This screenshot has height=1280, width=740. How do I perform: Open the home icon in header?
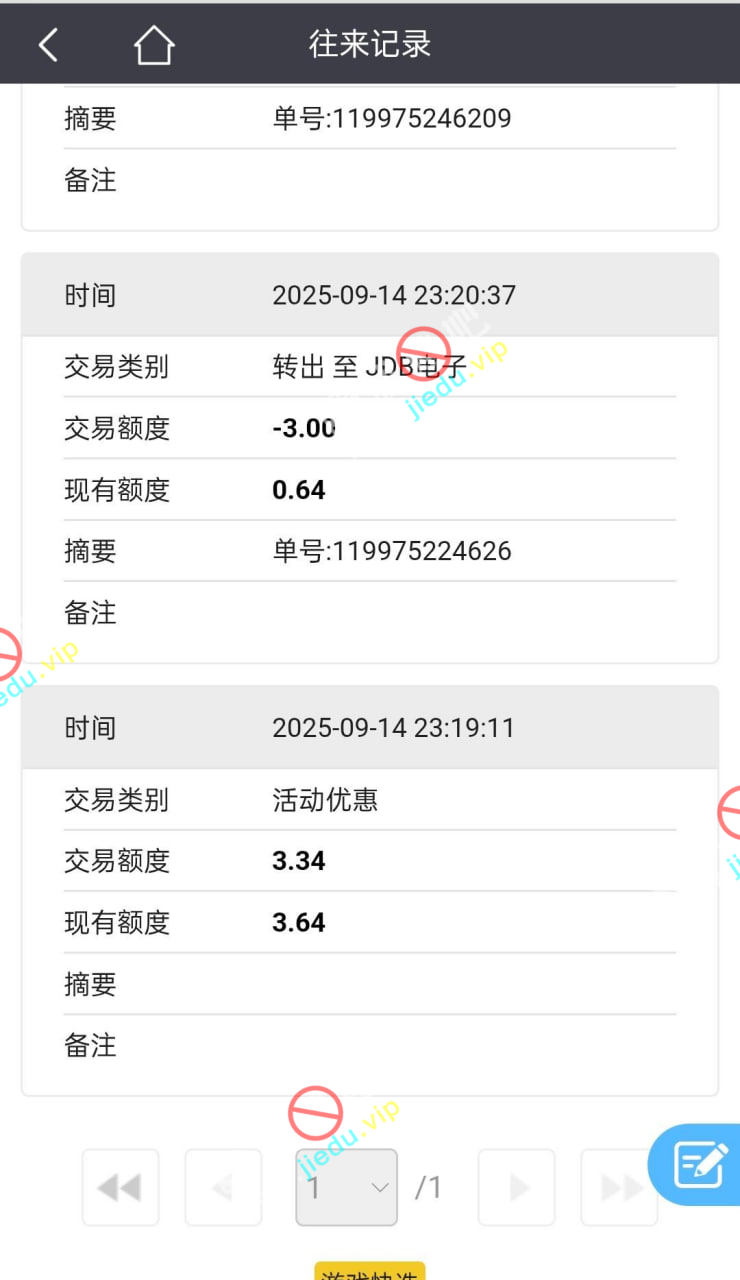154,45
